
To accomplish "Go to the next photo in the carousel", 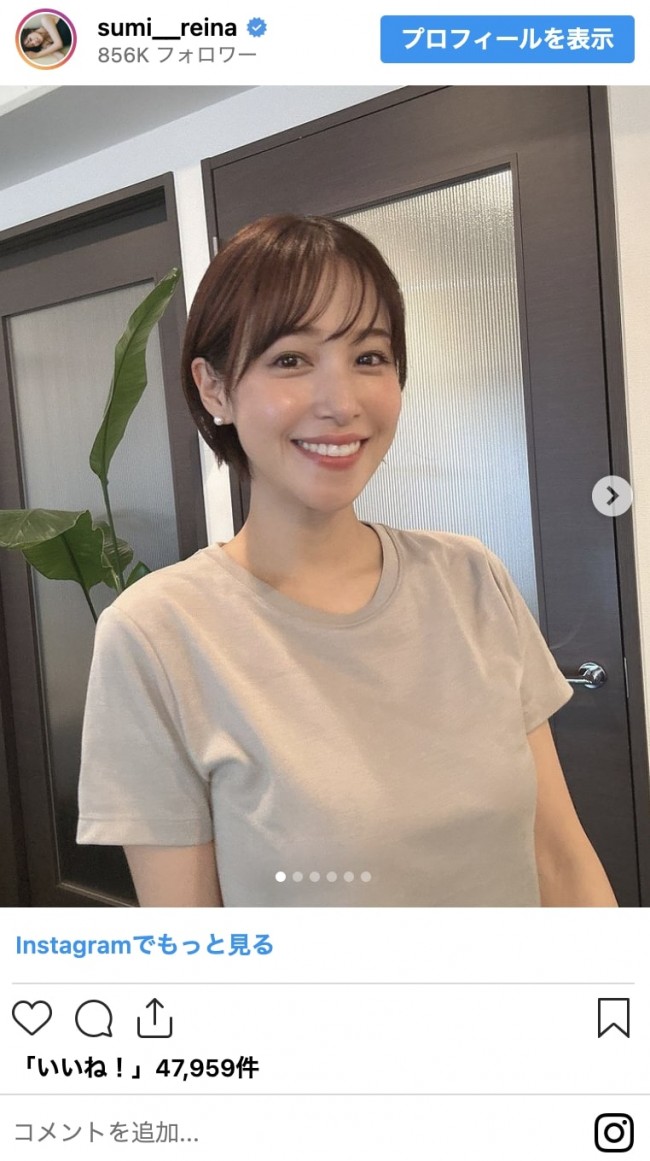I will (611, 496).
